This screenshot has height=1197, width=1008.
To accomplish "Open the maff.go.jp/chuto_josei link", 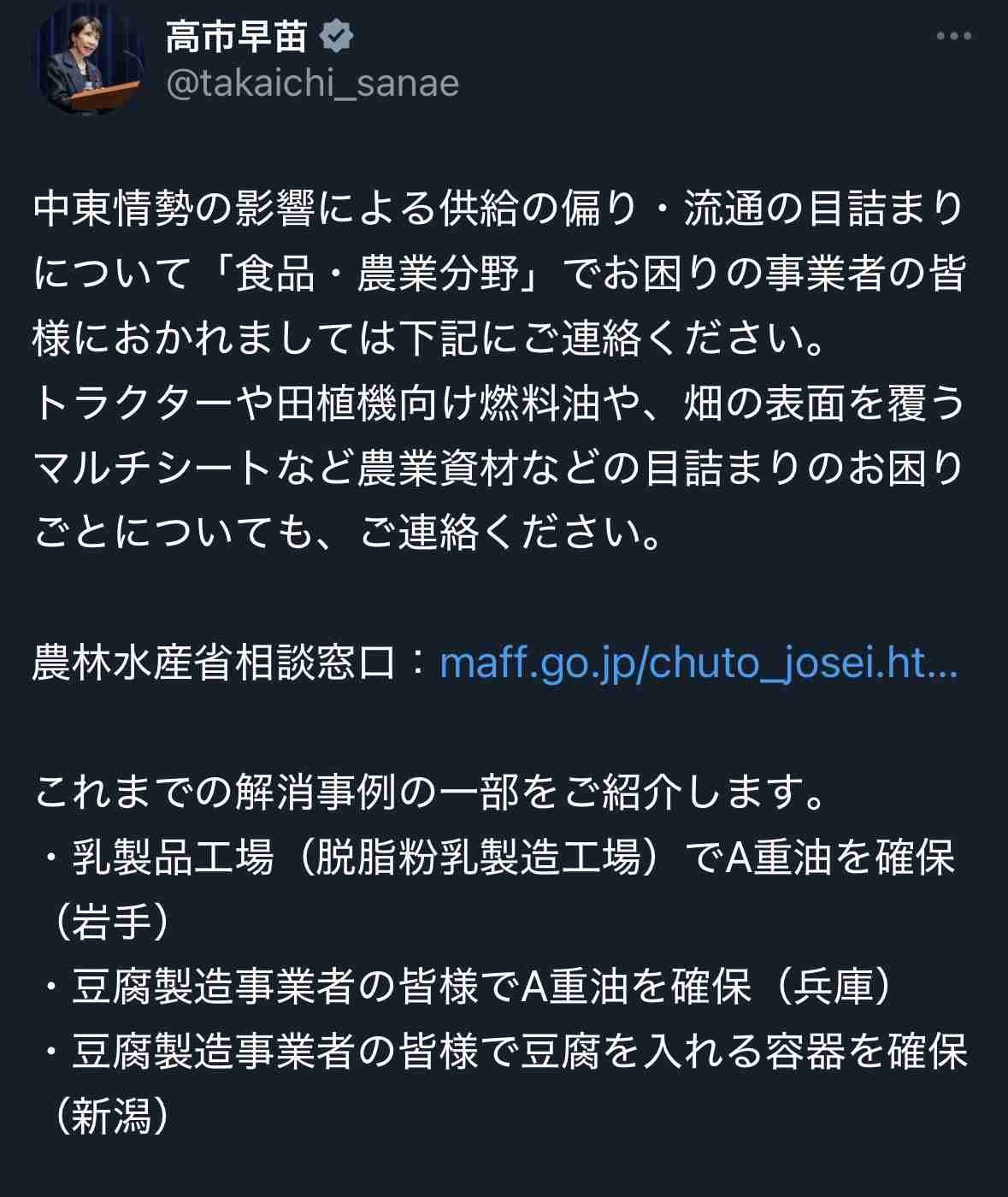I will [x=698, y=663].
